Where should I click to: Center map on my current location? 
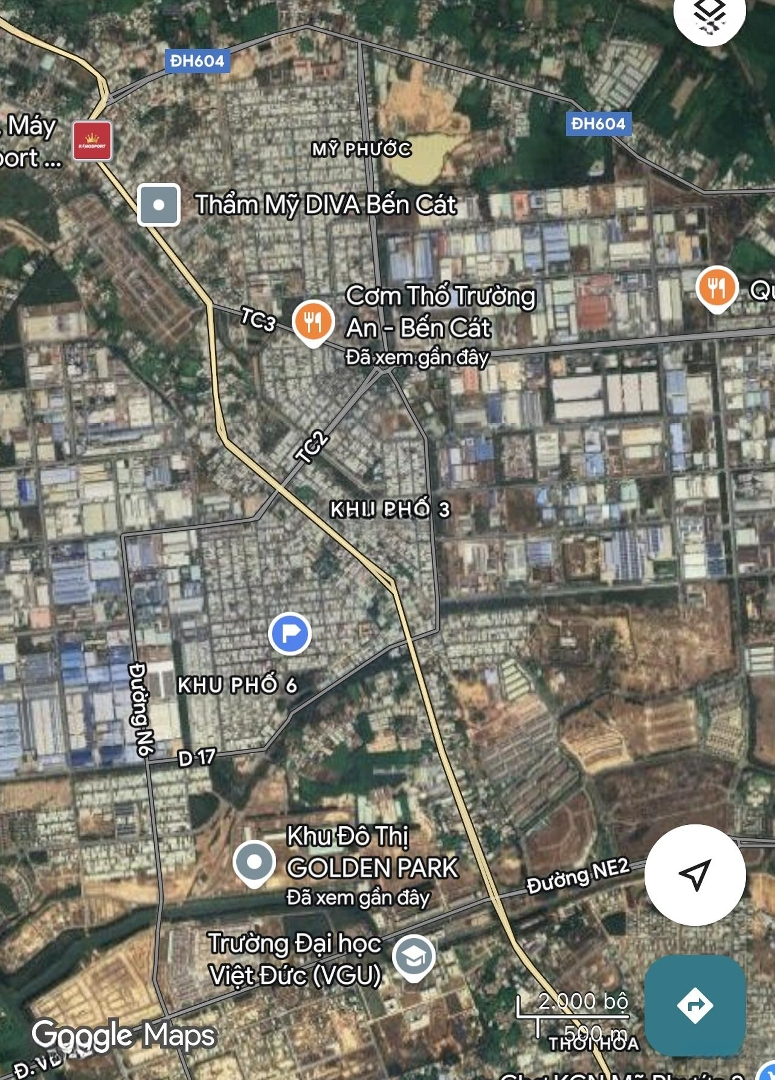(x=695, y=875)
